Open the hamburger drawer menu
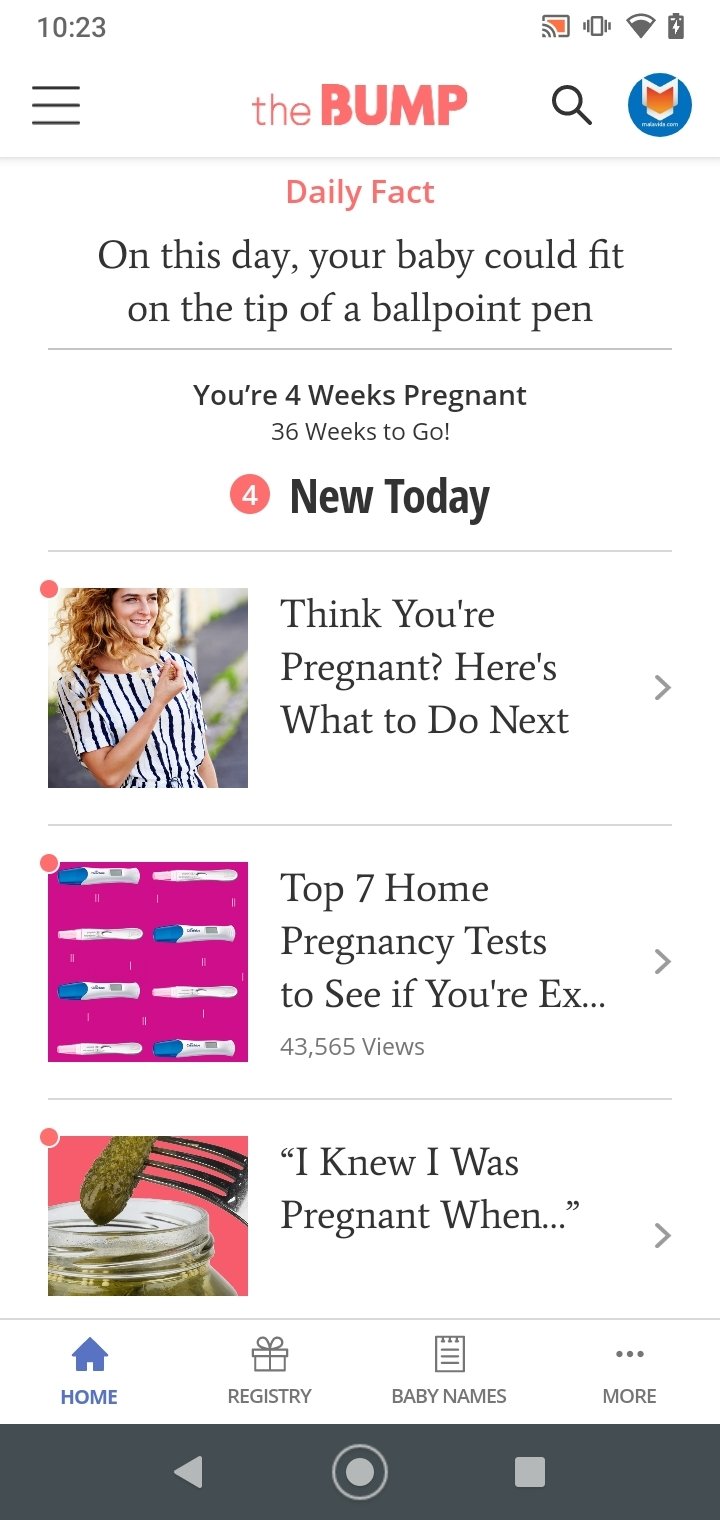The height and width of the screenshot is (1520, 720). pos(56,105)
